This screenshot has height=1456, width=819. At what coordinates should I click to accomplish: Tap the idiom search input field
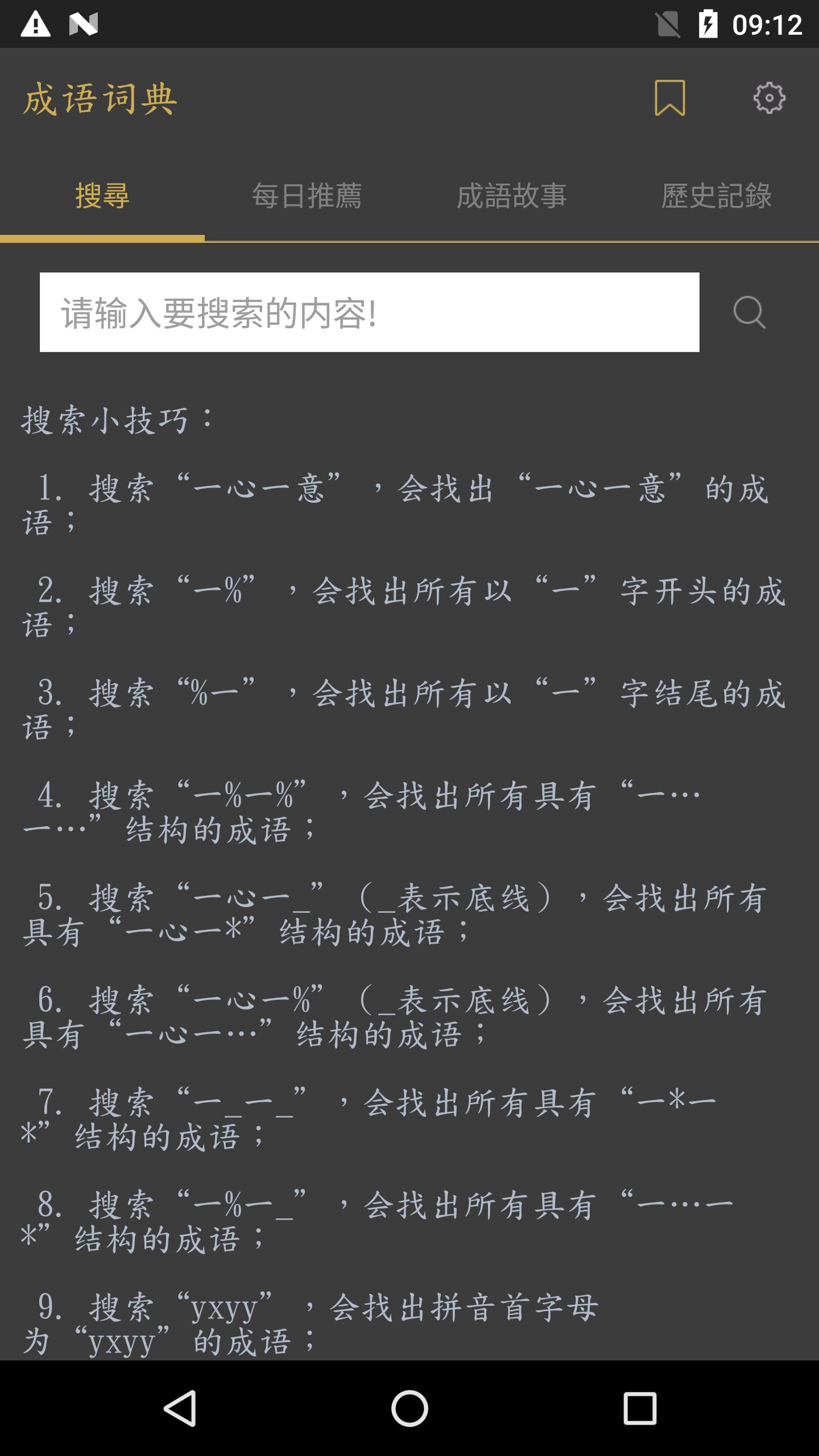pos(370,312)
